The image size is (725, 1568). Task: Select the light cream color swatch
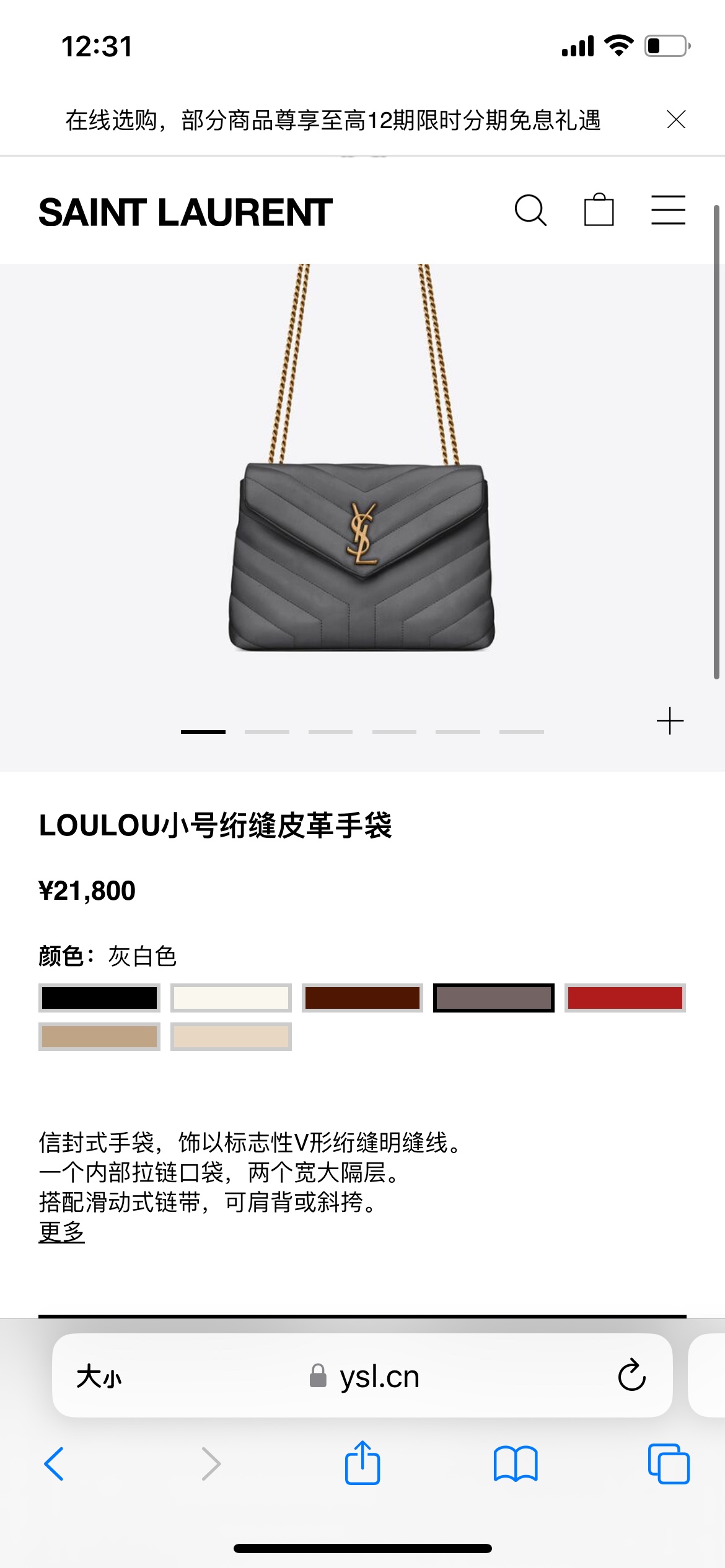231,1037
